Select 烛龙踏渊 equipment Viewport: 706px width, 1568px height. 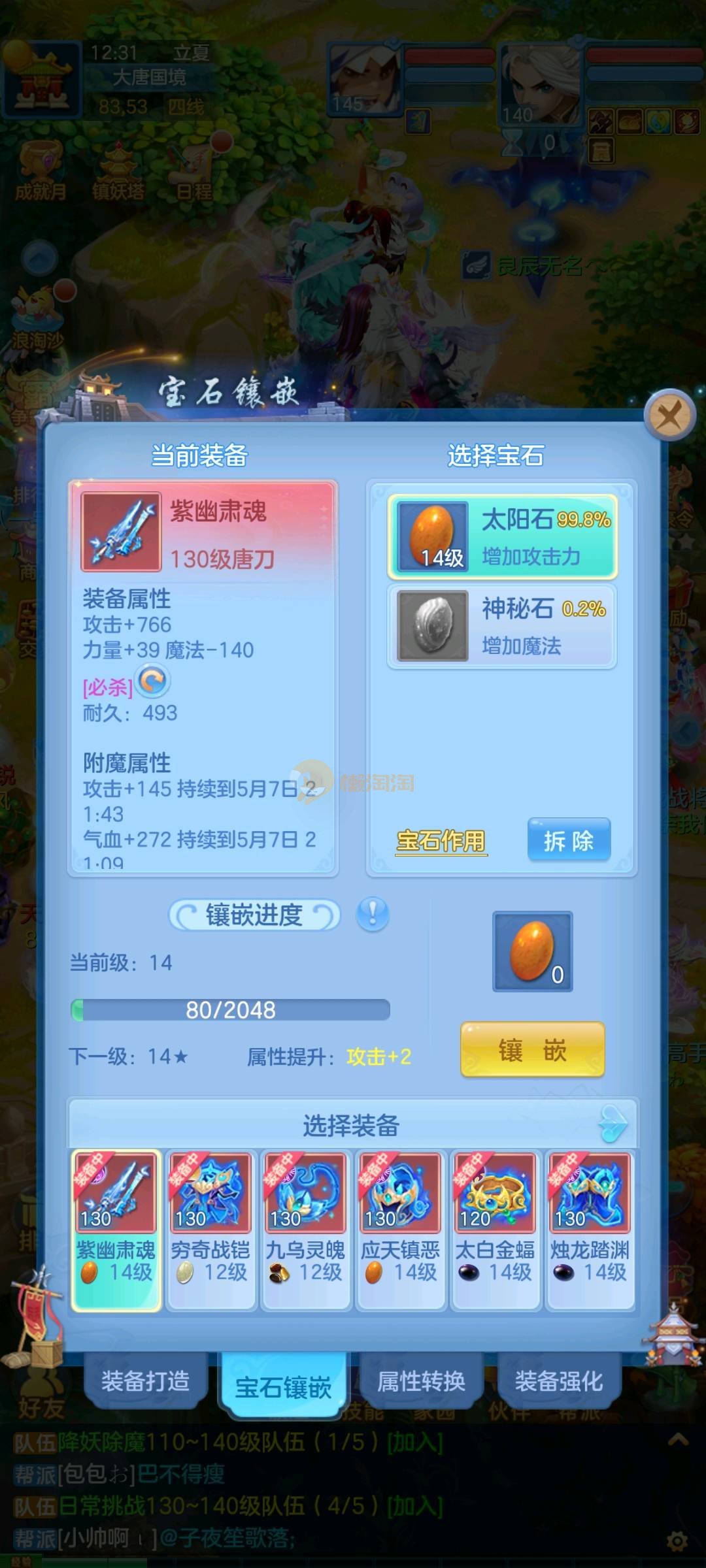[x=590, y=1230]
